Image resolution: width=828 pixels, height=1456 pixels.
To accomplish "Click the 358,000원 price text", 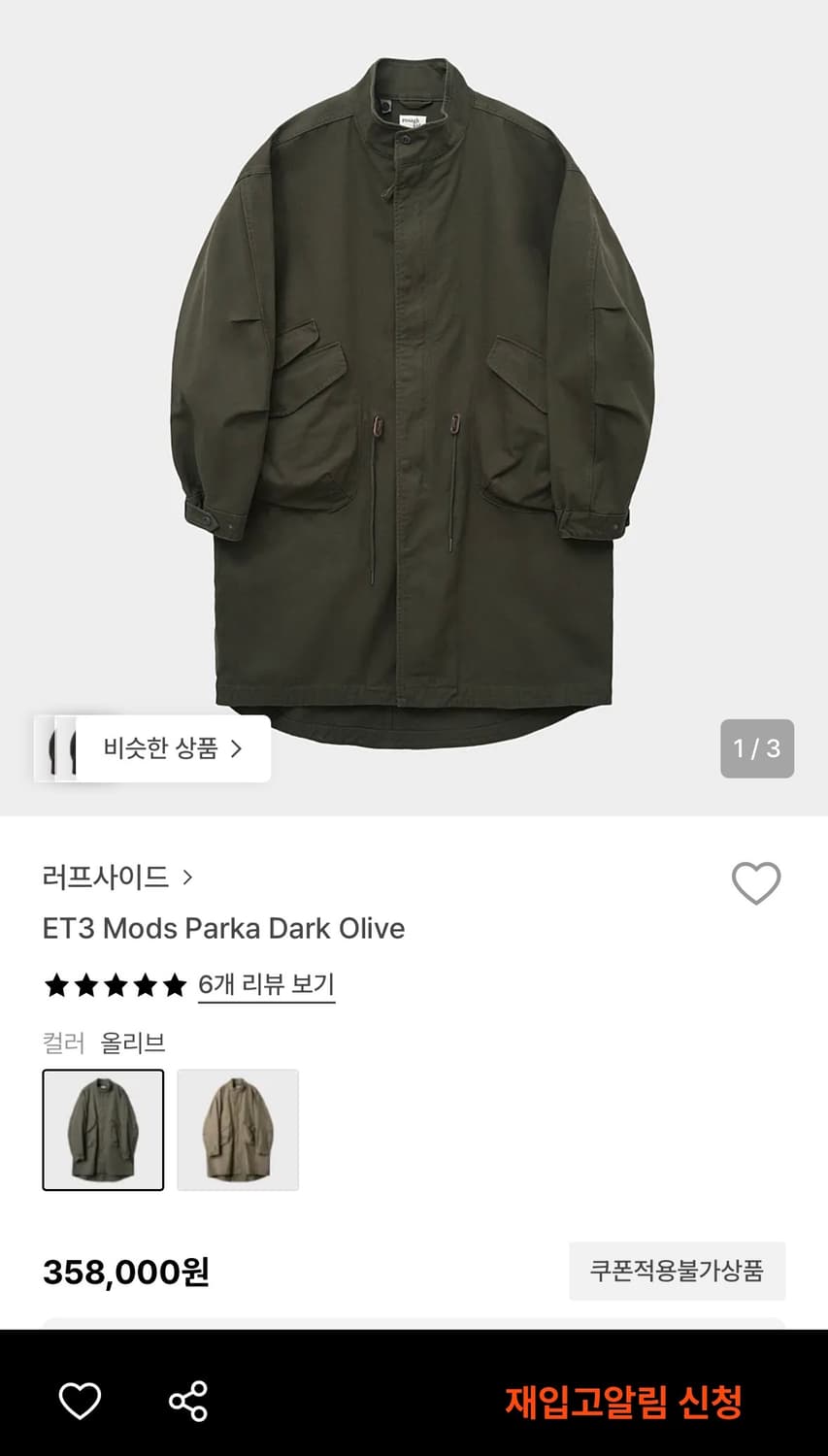I will pyautogui.click(x=127, y=1270).
